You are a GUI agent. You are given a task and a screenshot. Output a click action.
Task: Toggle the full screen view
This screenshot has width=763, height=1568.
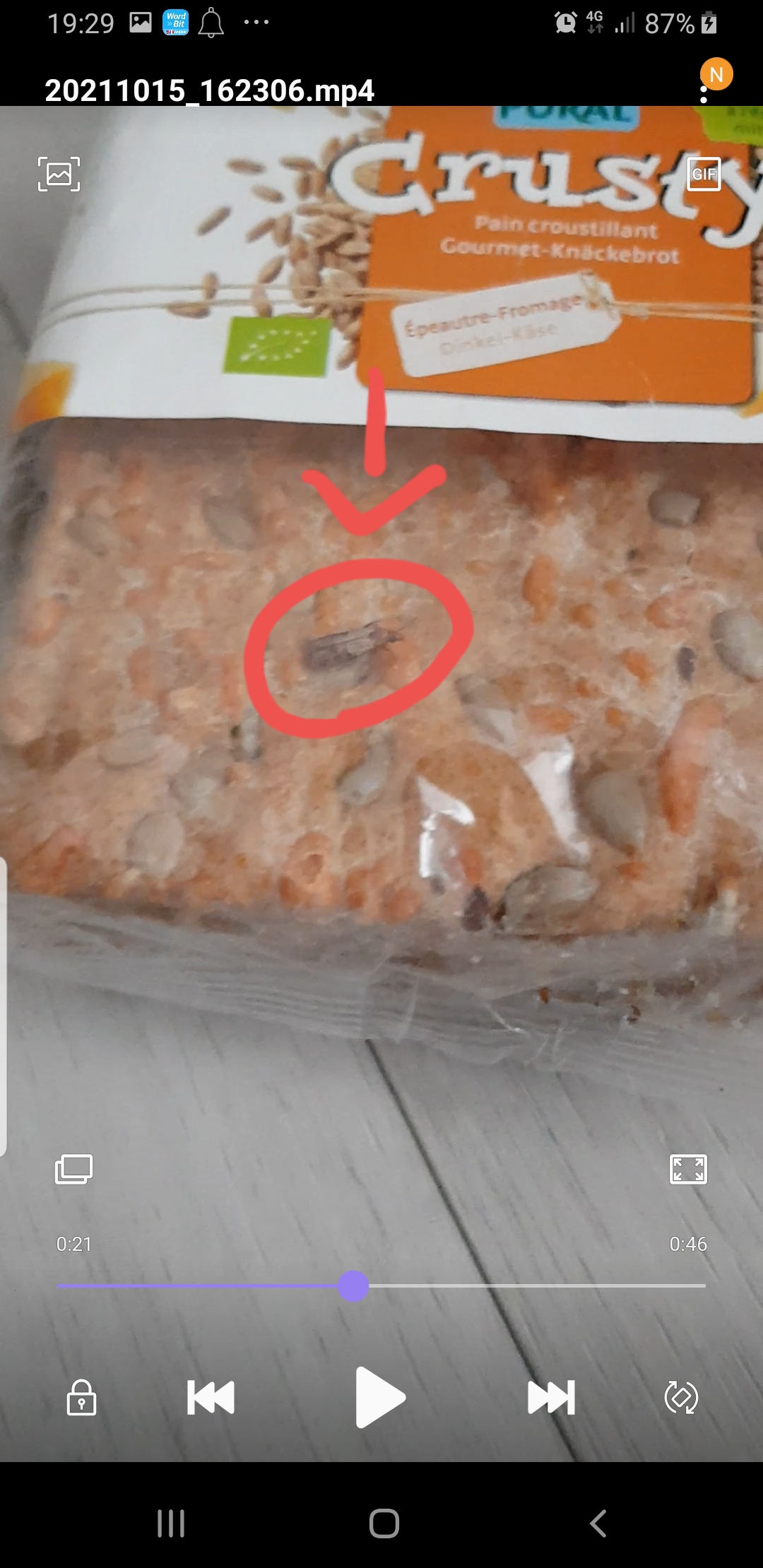click(x=688, y=1169)
